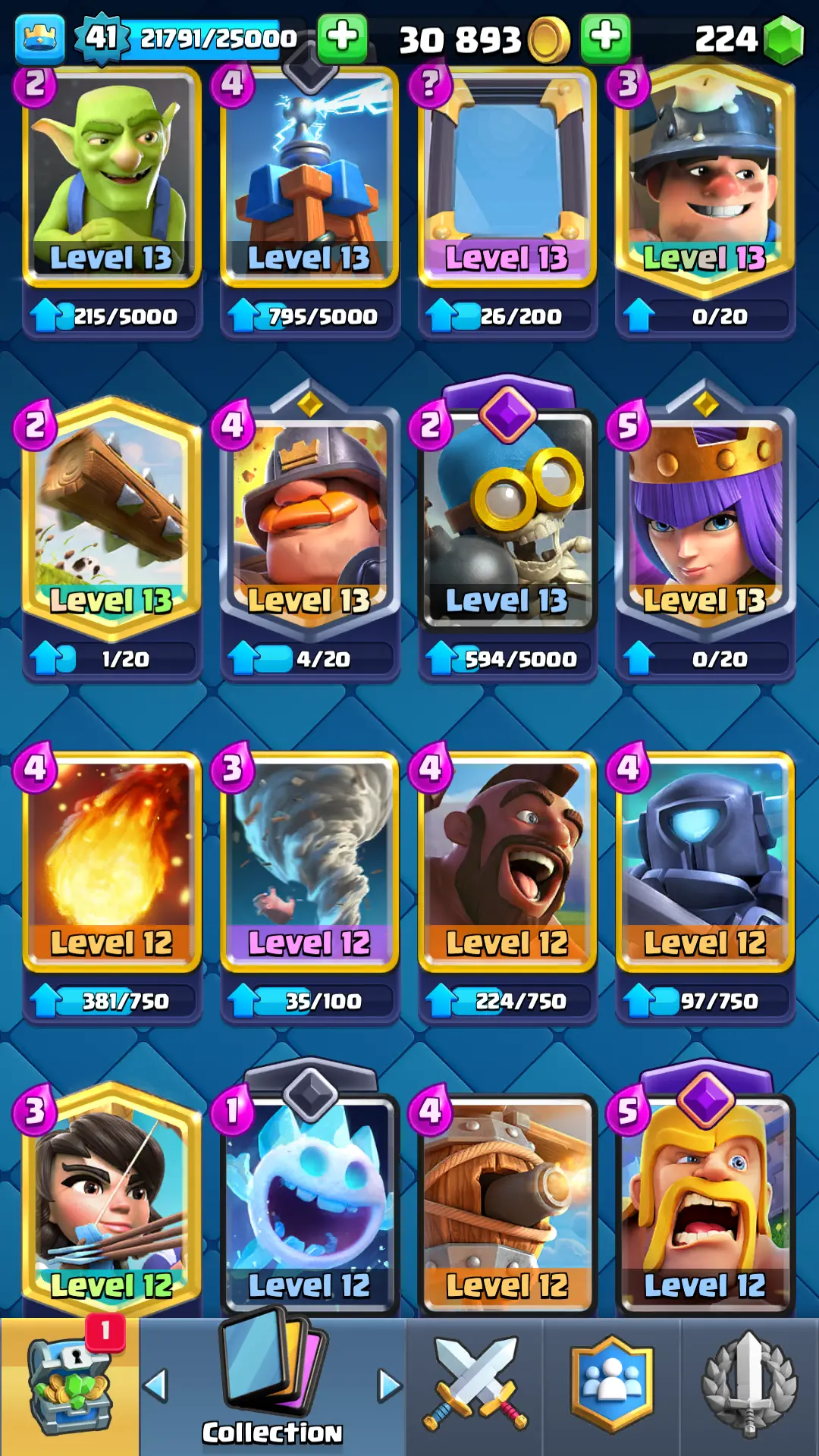Switch to the Shop chest tab

click(70, 1386)
